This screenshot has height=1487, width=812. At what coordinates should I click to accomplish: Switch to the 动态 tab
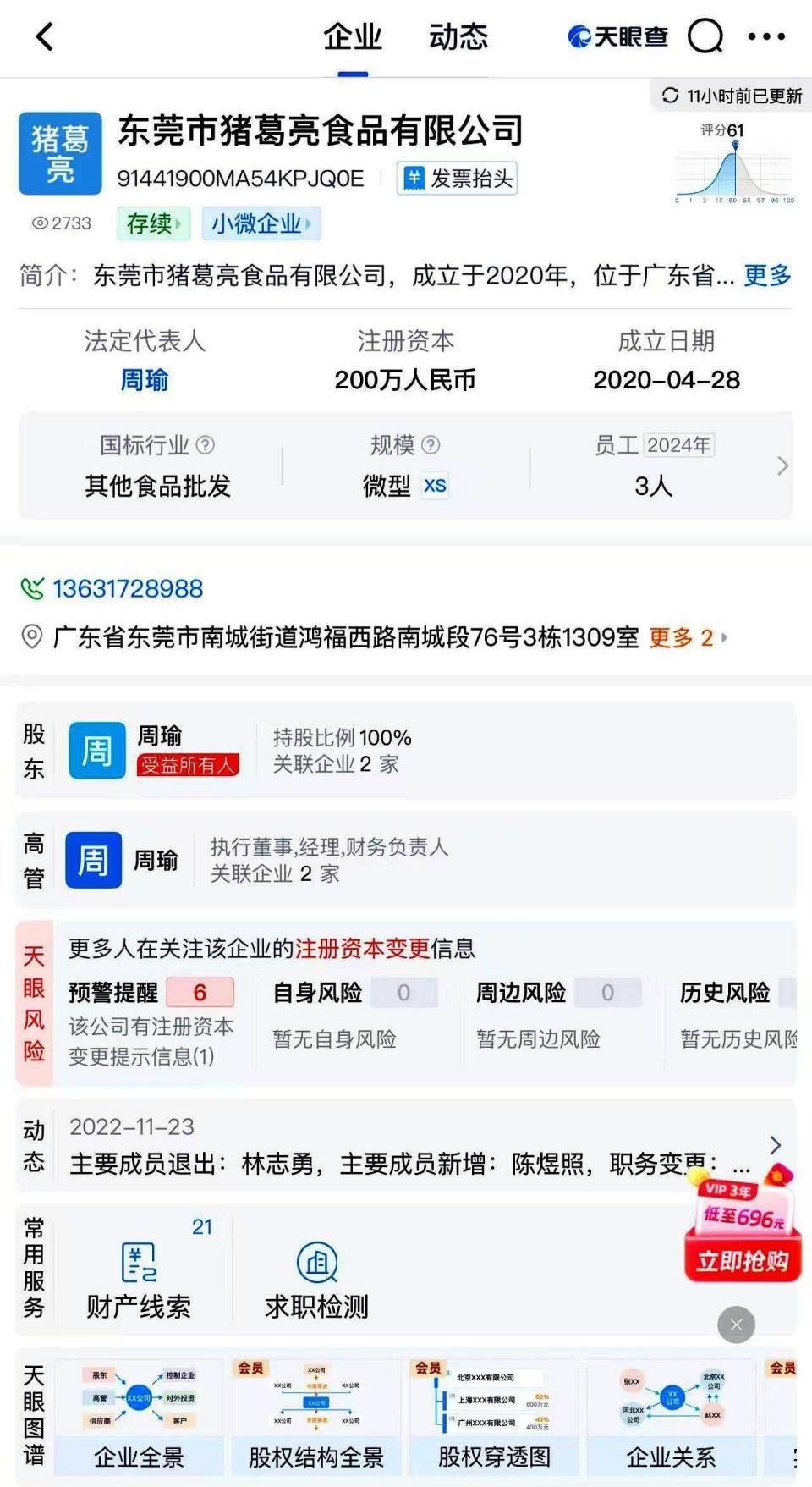458,37
